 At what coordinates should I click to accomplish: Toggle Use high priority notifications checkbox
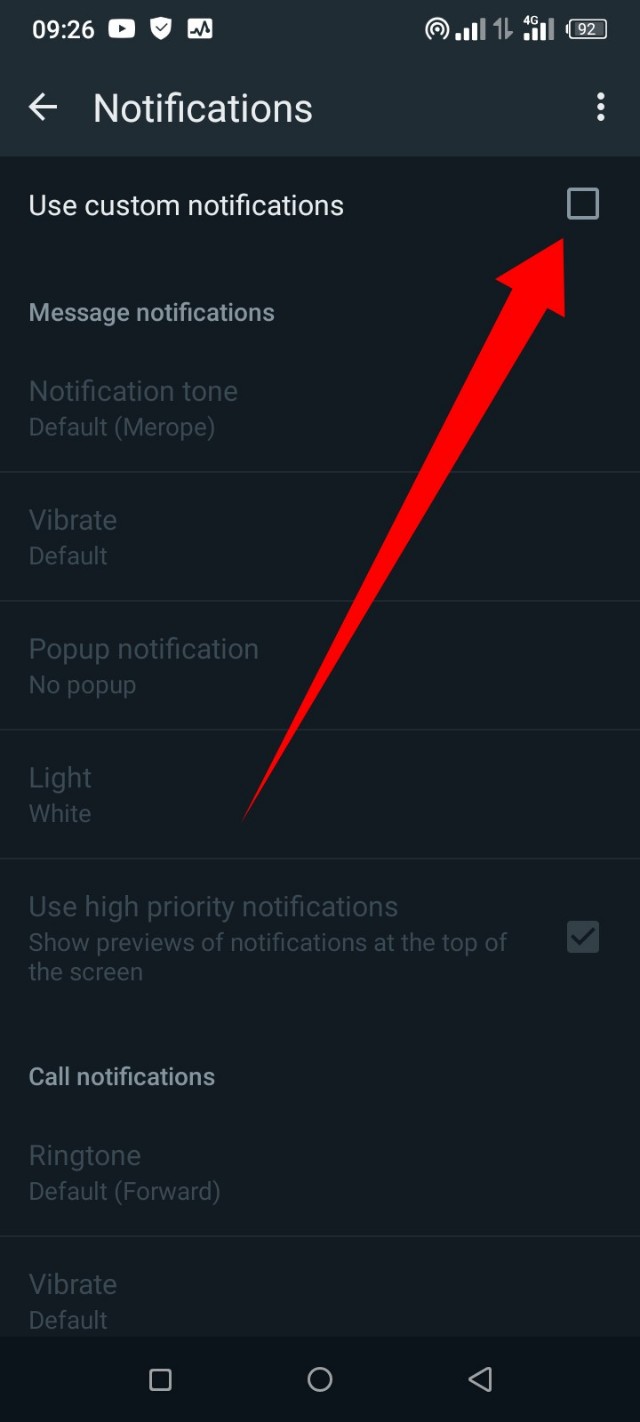[x=582, y=938]
